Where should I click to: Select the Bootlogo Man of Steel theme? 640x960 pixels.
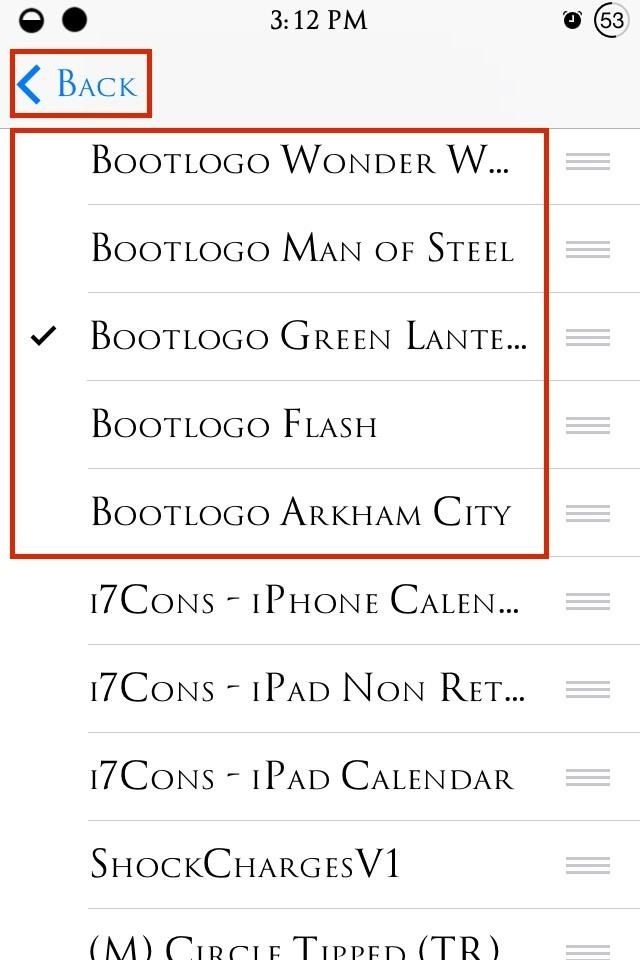pos(300,249)
